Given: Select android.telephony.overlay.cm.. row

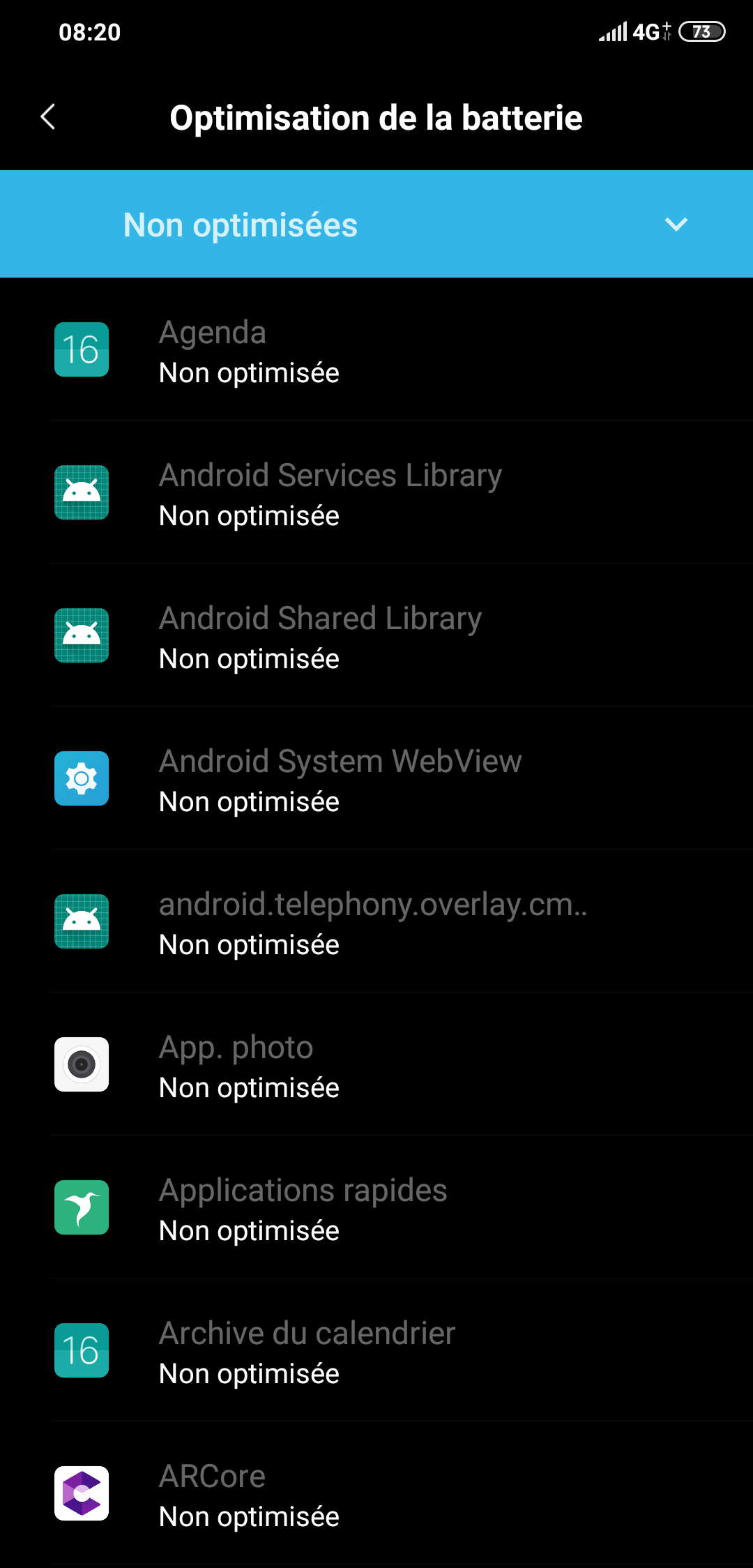Looking at the screenshot, I should click(376, 921).
